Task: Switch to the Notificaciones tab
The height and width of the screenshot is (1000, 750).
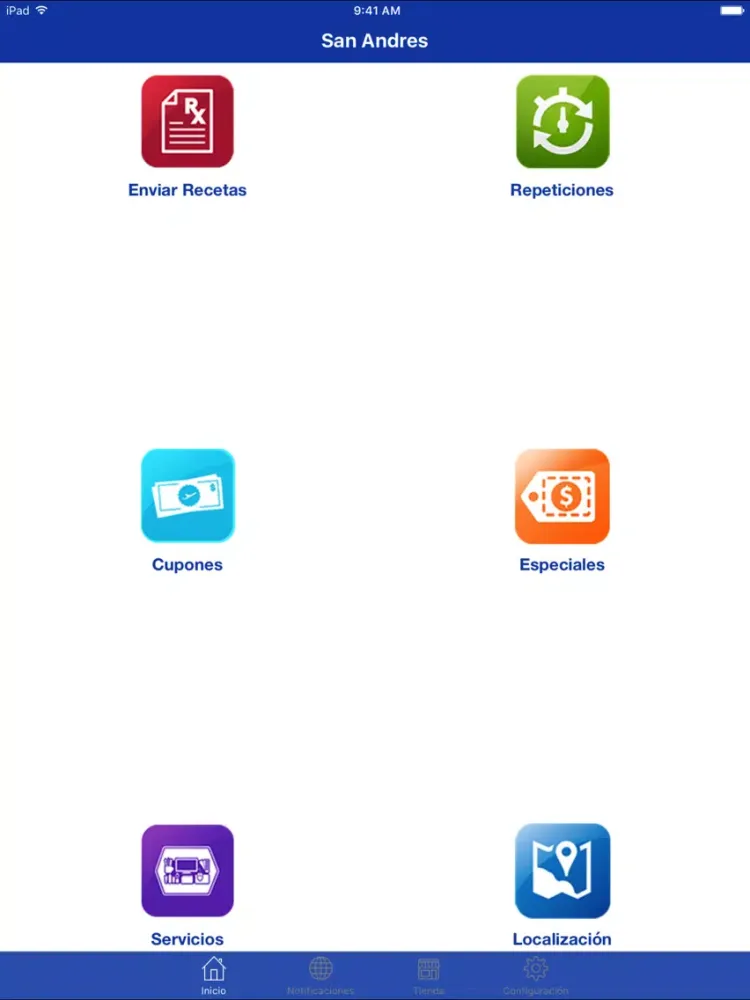Action: (319, 975)
